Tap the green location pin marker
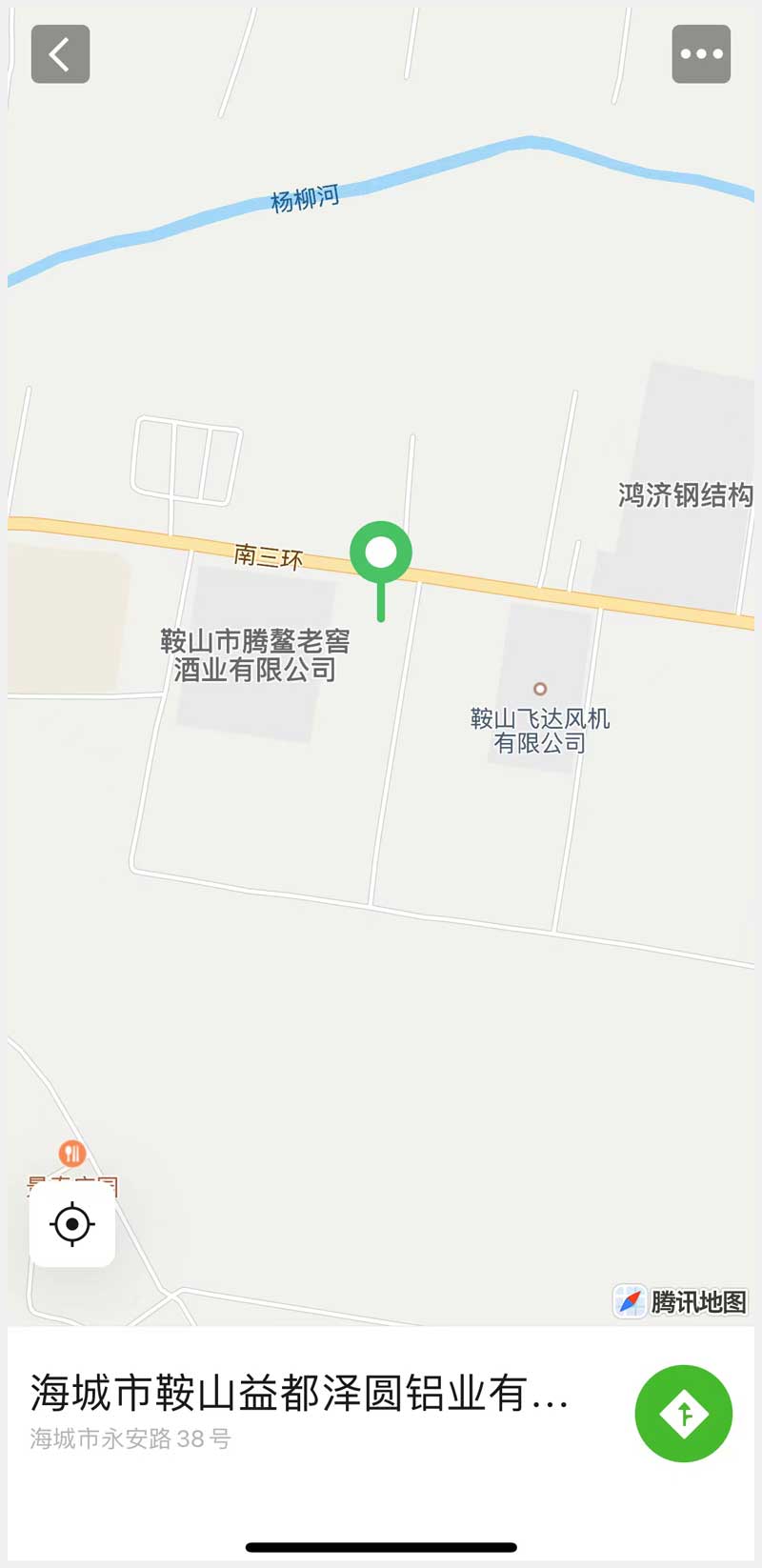The height and width of the screenshot is (1568, 762). coord(381,554)
